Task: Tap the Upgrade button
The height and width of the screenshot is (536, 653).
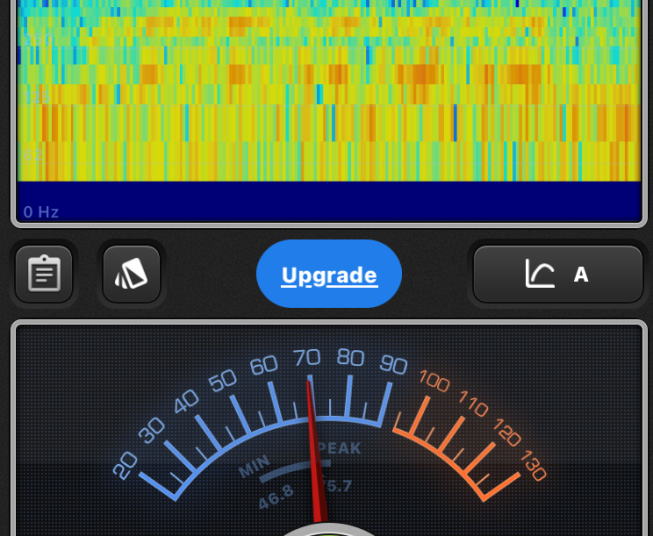Action: coord(329,274)
